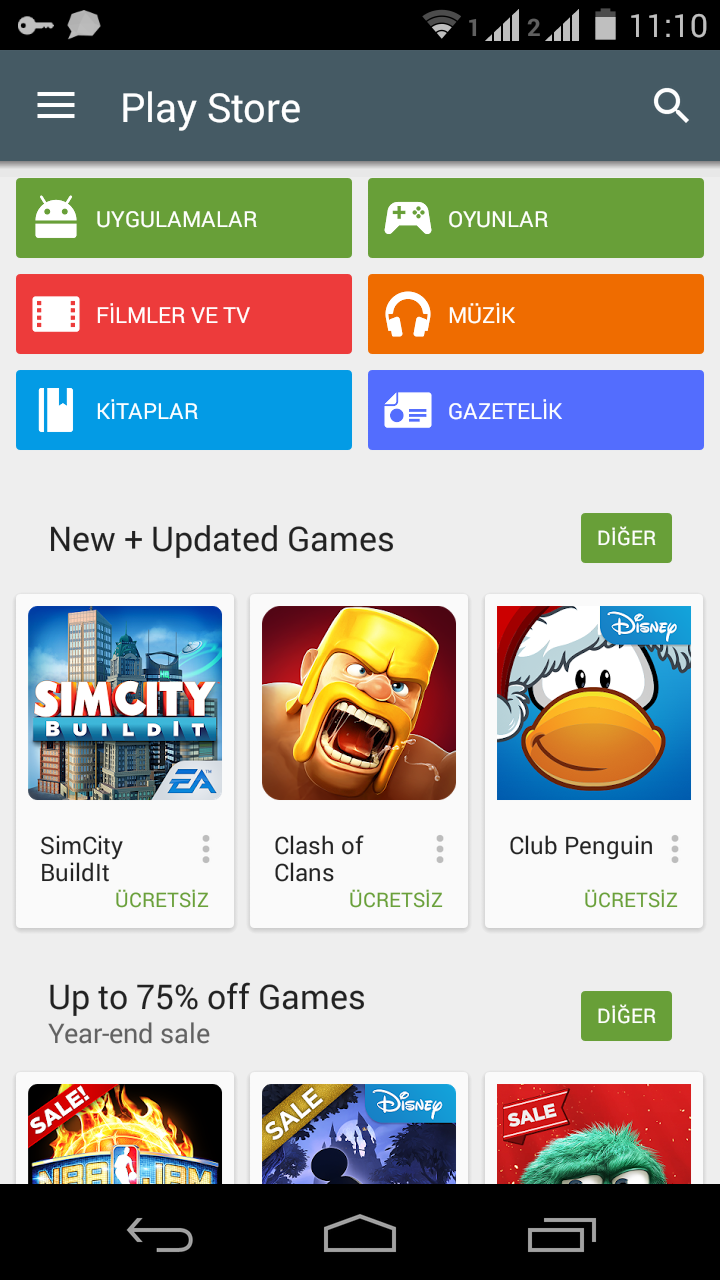Open the KİTAPLAR category
This screenshot has width=720, height=1280.
pos(184,410)
